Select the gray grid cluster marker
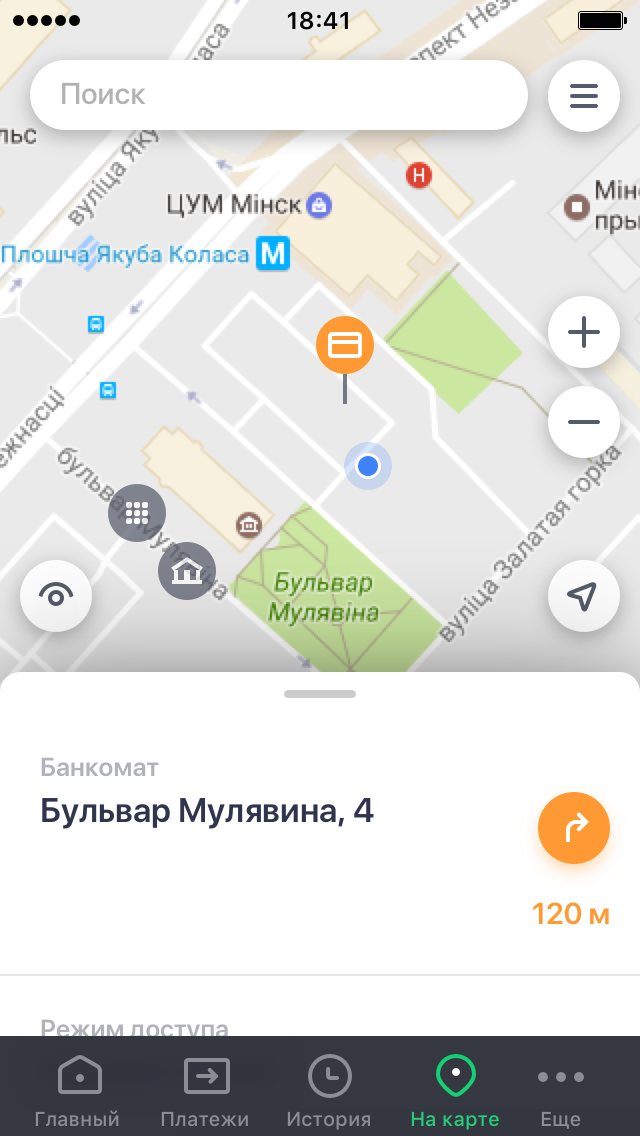This screenshot has height=1136, width=640. [137, 513]
